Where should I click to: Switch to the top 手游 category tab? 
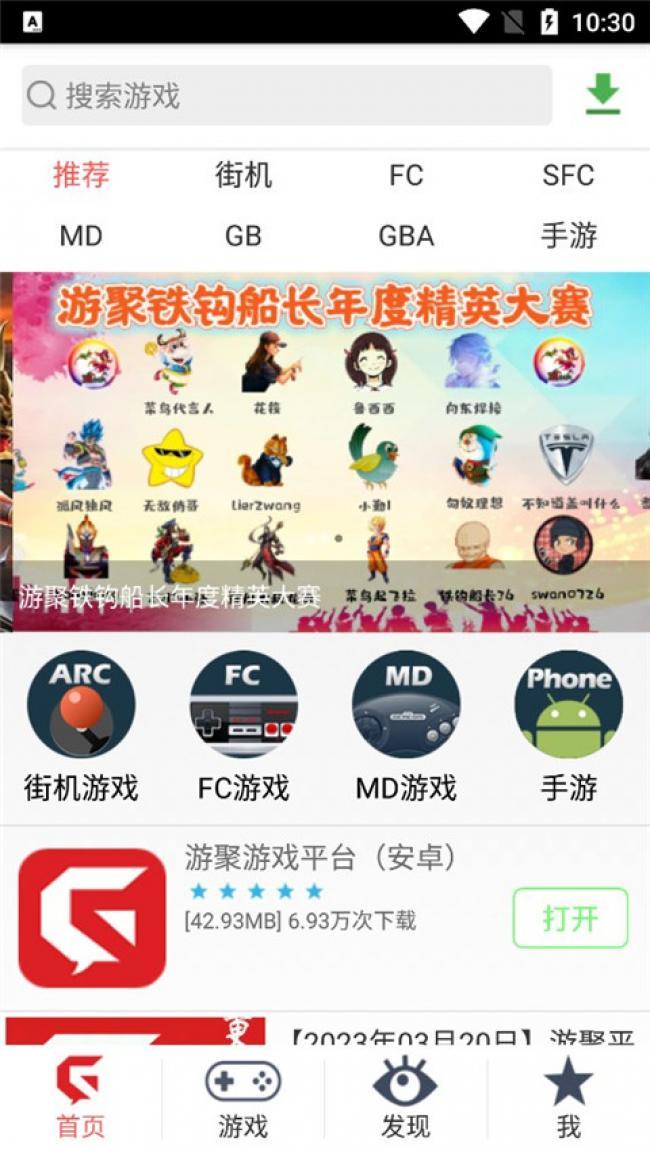pyautogui.click(x=568, y=236)
